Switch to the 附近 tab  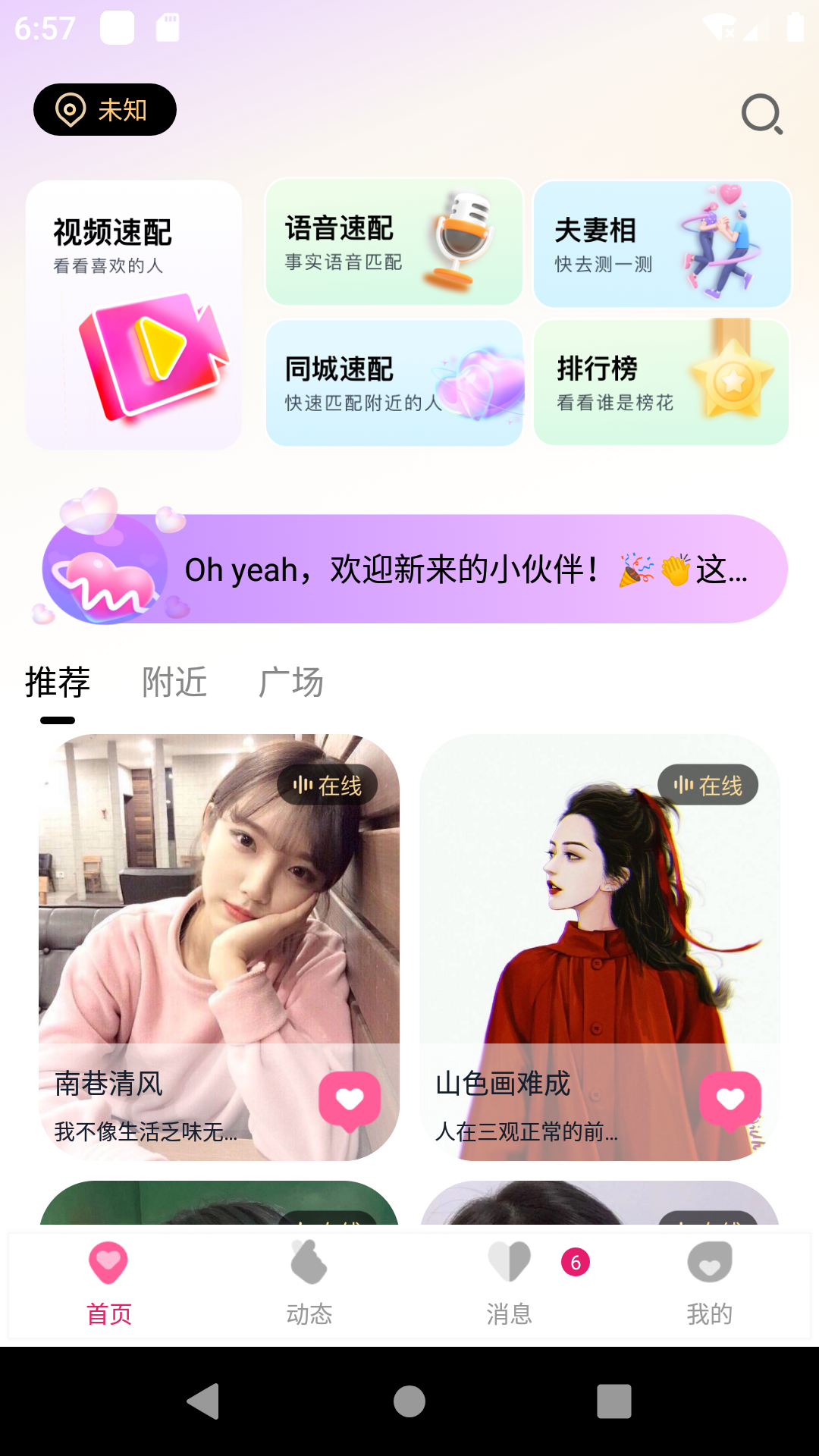174,682
